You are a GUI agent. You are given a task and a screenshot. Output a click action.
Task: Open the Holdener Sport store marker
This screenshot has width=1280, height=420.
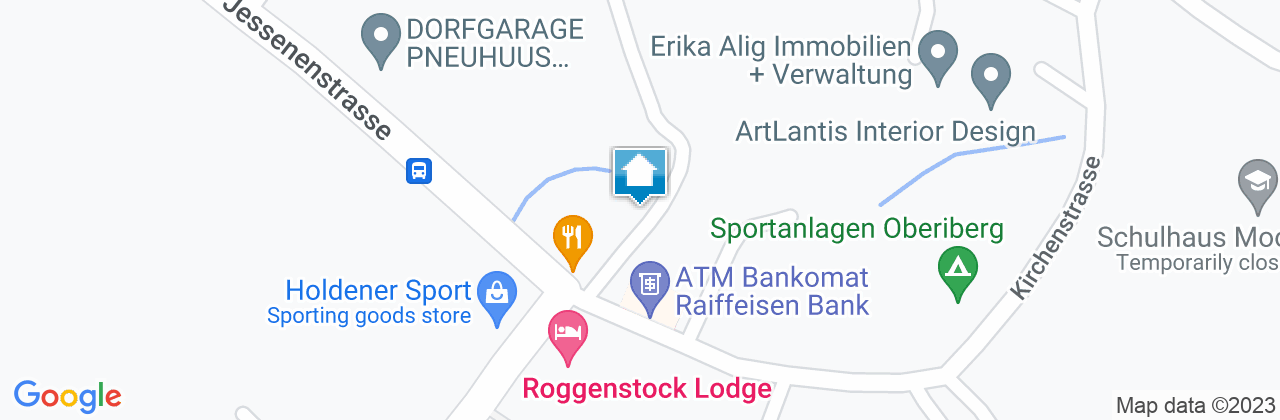pos(495,296)
